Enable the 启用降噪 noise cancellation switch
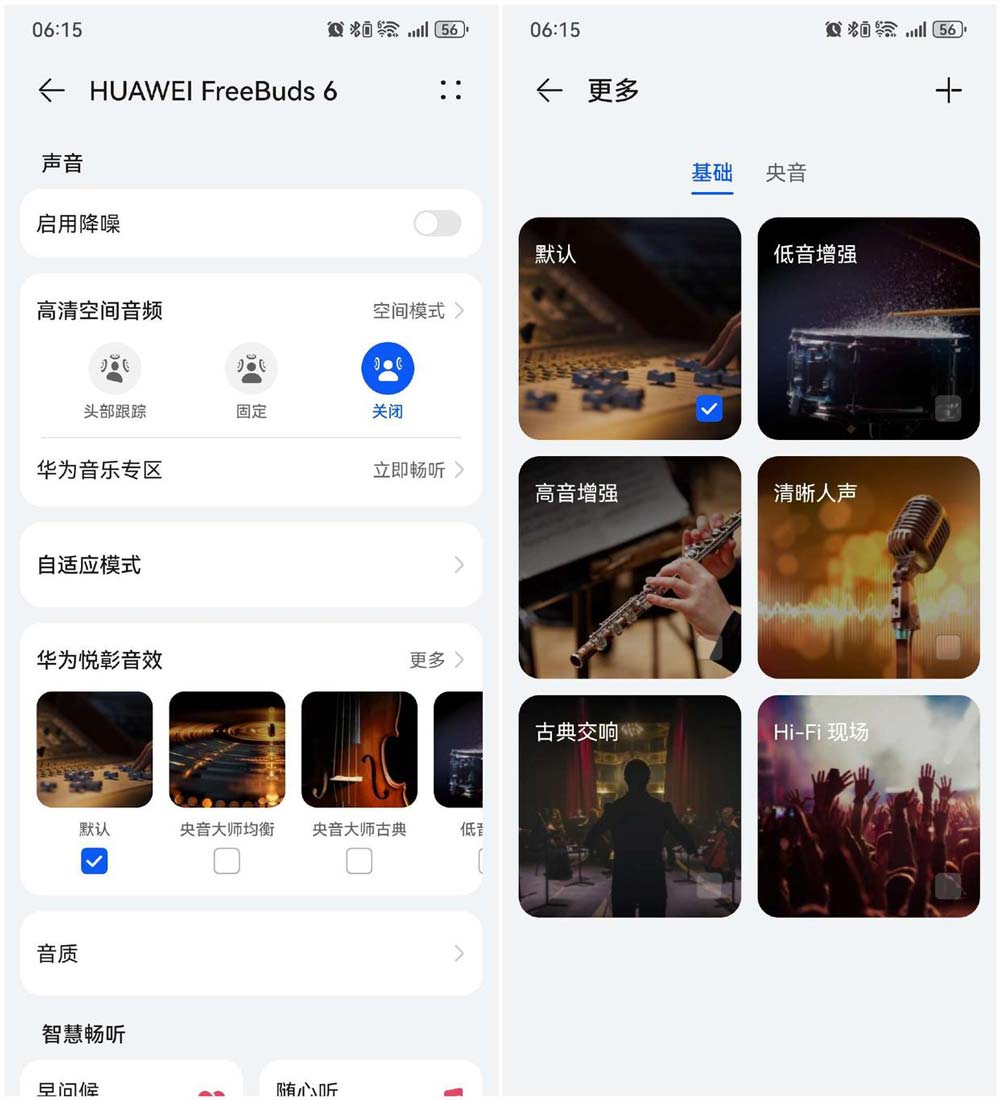 click(x=437, y=224)
